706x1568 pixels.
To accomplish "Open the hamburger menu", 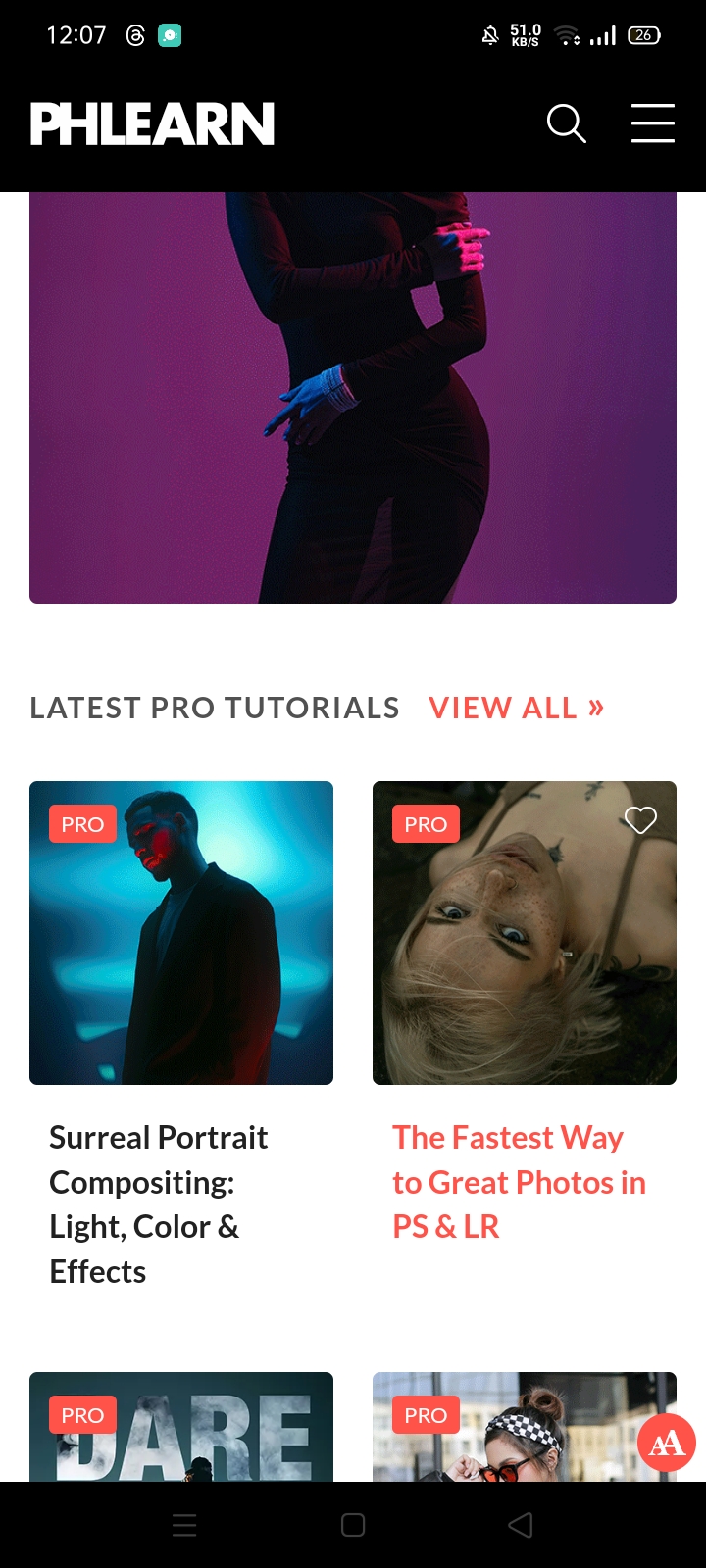I will (x=652, y=123).
